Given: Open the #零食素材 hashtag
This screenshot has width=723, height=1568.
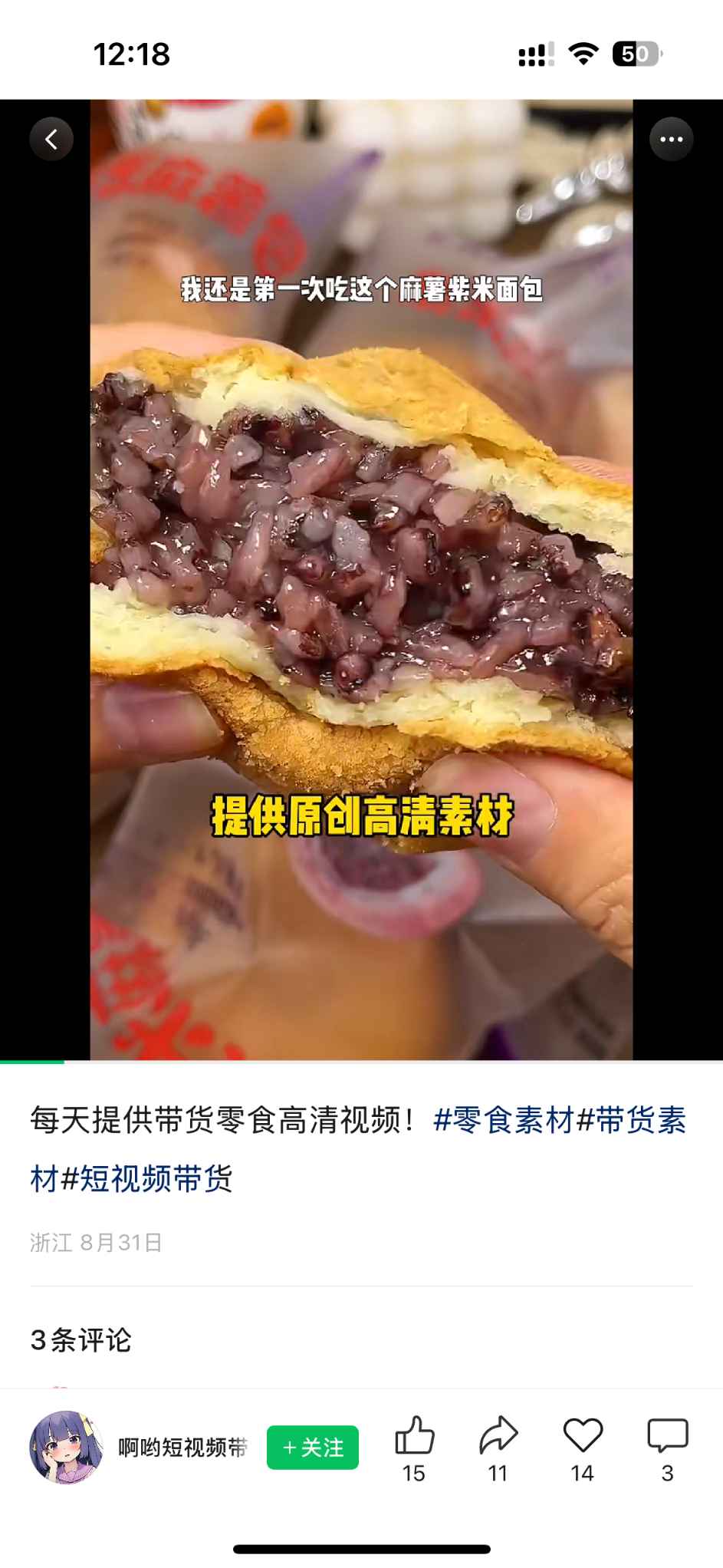Looking at the screenshot, I should tap(504, 1121).
